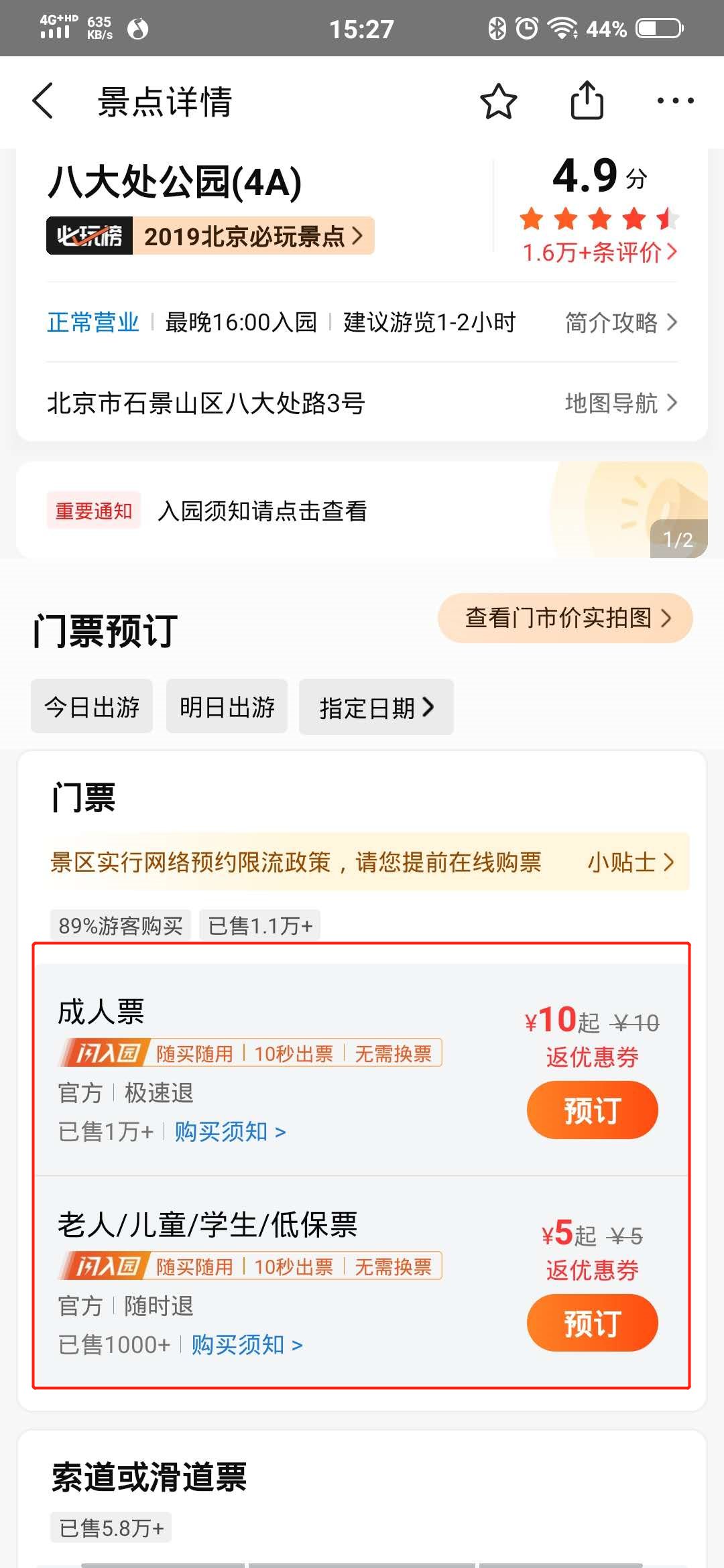View the 1.6万+条评价 reviews

[x=599, y=253]
